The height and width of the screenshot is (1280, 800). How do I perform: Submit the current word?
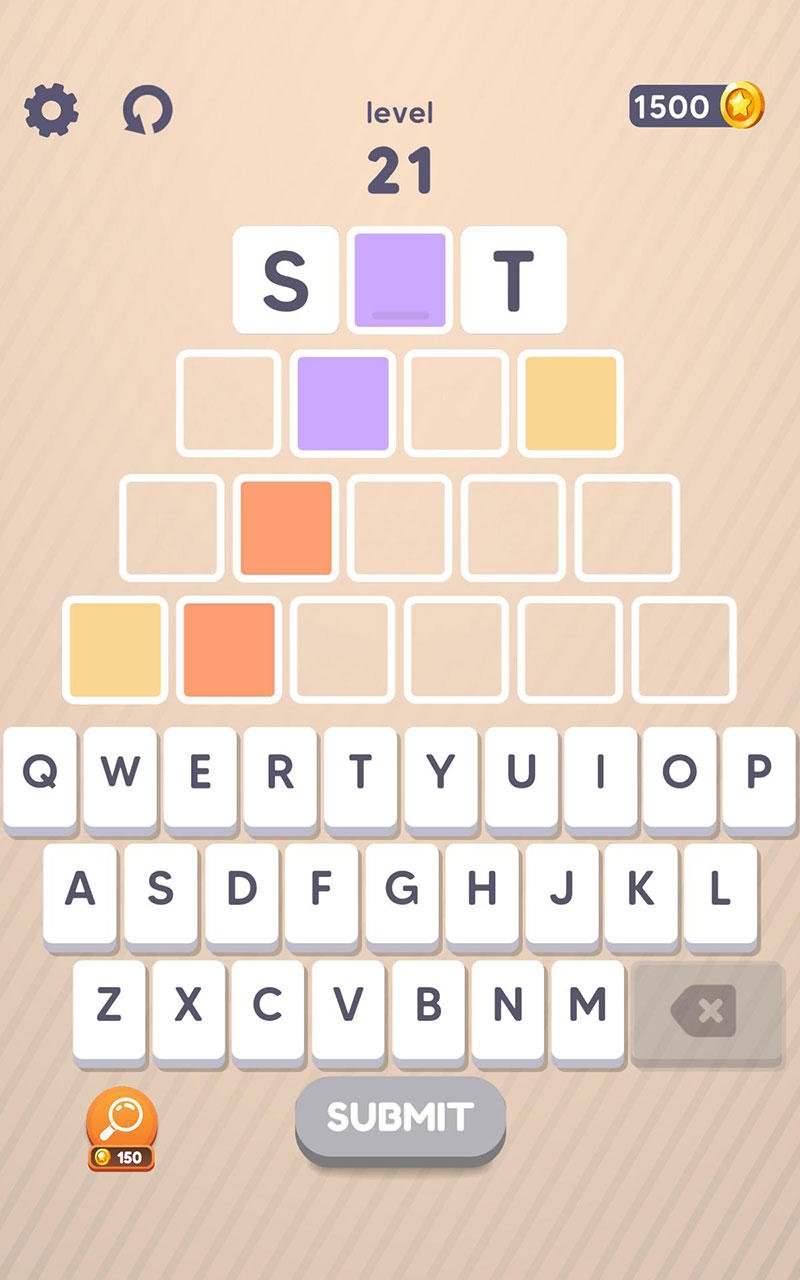[x=400, y=1117]
